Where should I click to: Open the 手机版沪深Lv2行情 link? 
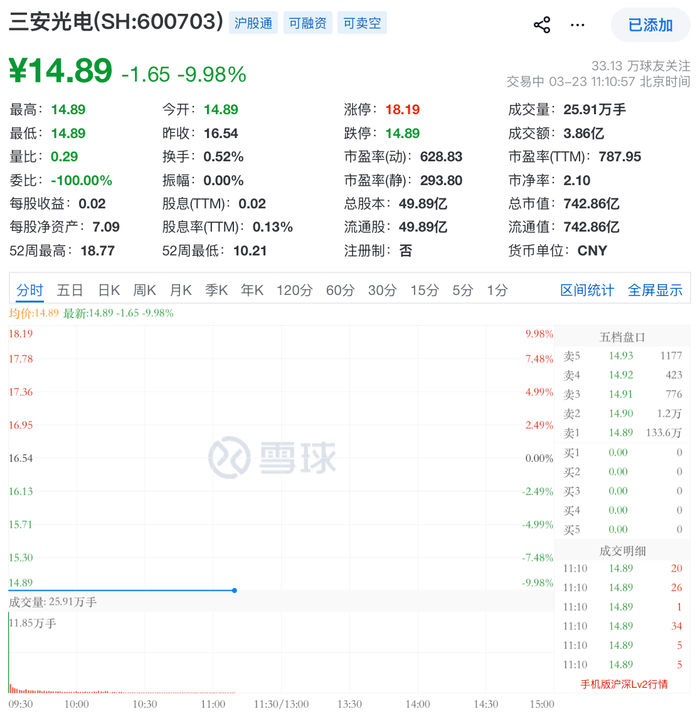624,684
